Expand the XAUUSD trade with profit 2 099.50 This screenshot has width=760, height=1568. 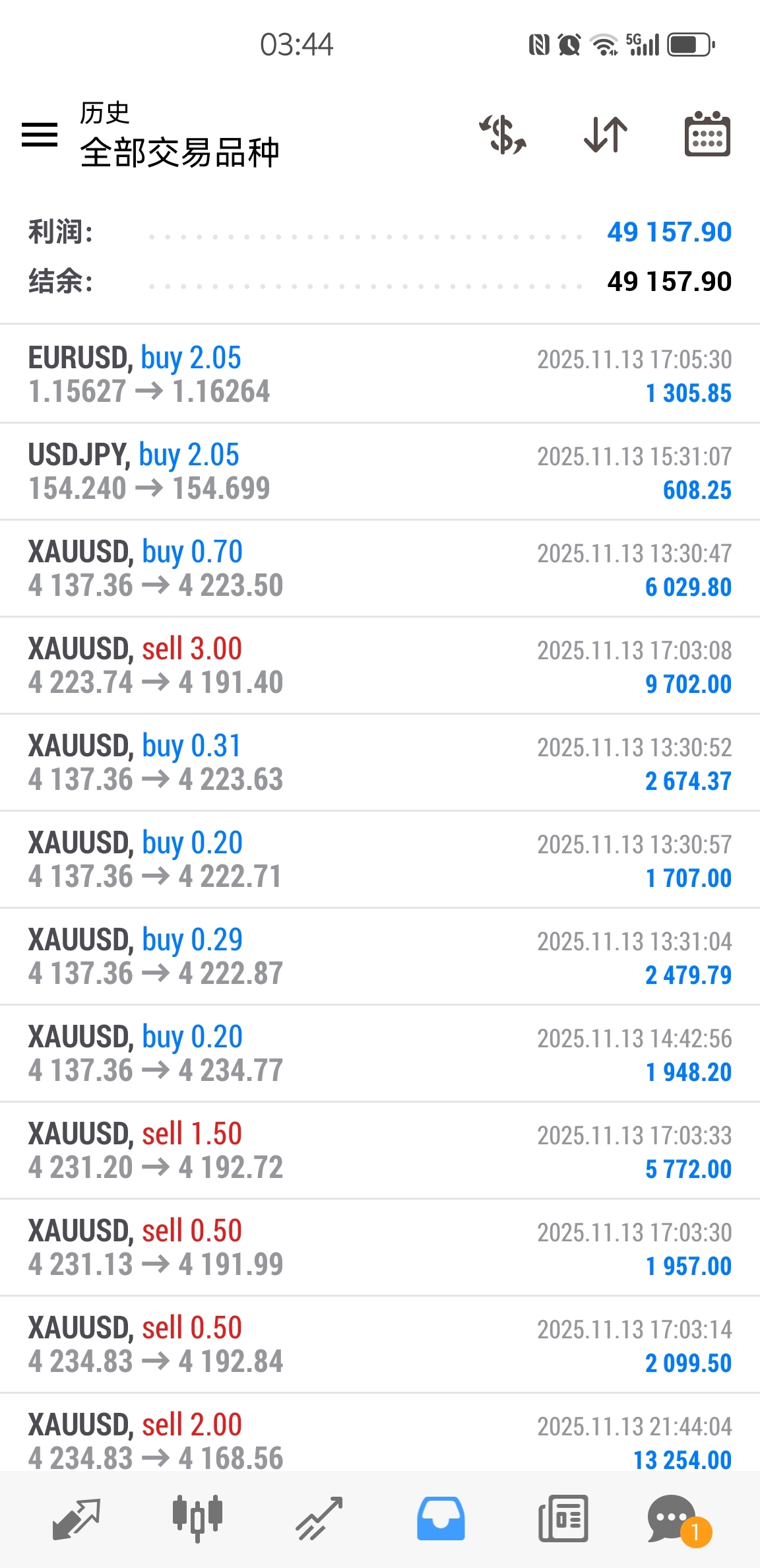pos(380,1344)
